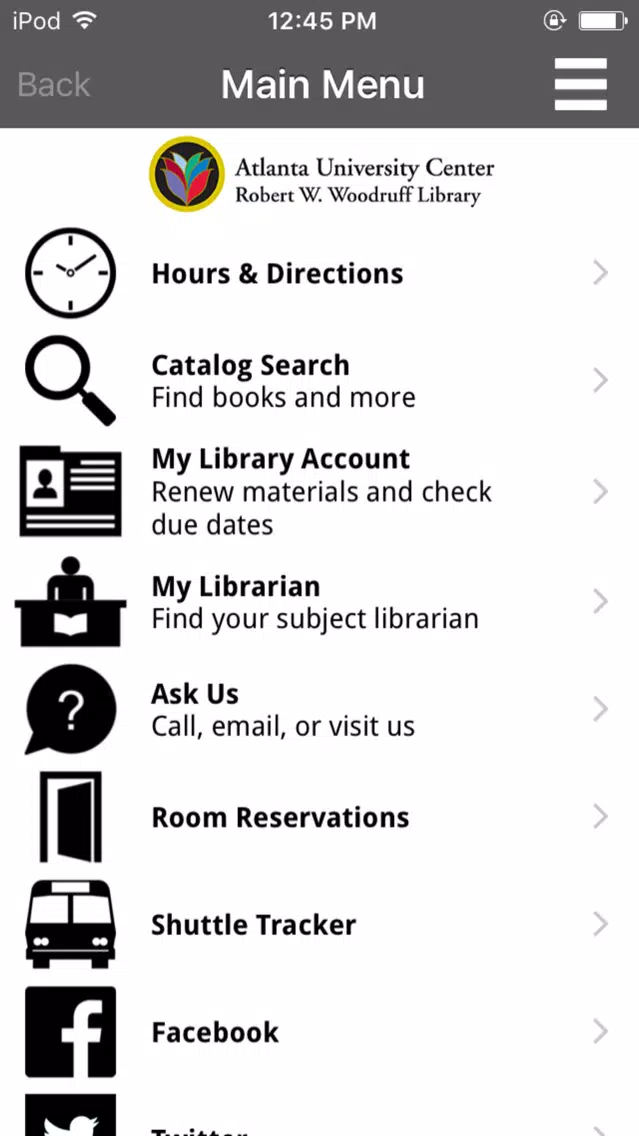Viewport: 639px width, 1136px height.
Task: Open the library's Facebook page
Action: [x=320, y=1032]
